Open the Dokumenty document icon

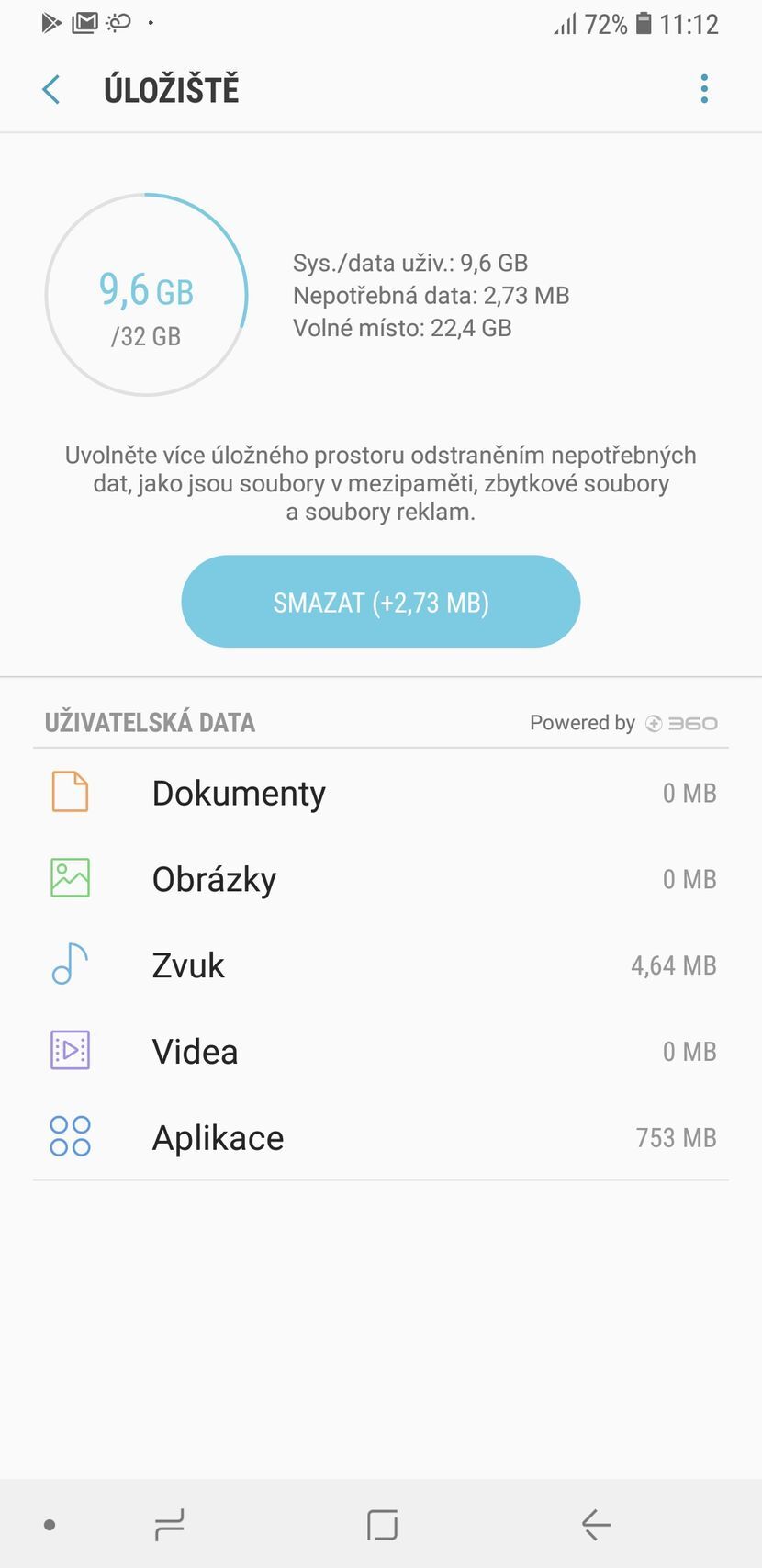pyautogui.click(x=69, y=792)
